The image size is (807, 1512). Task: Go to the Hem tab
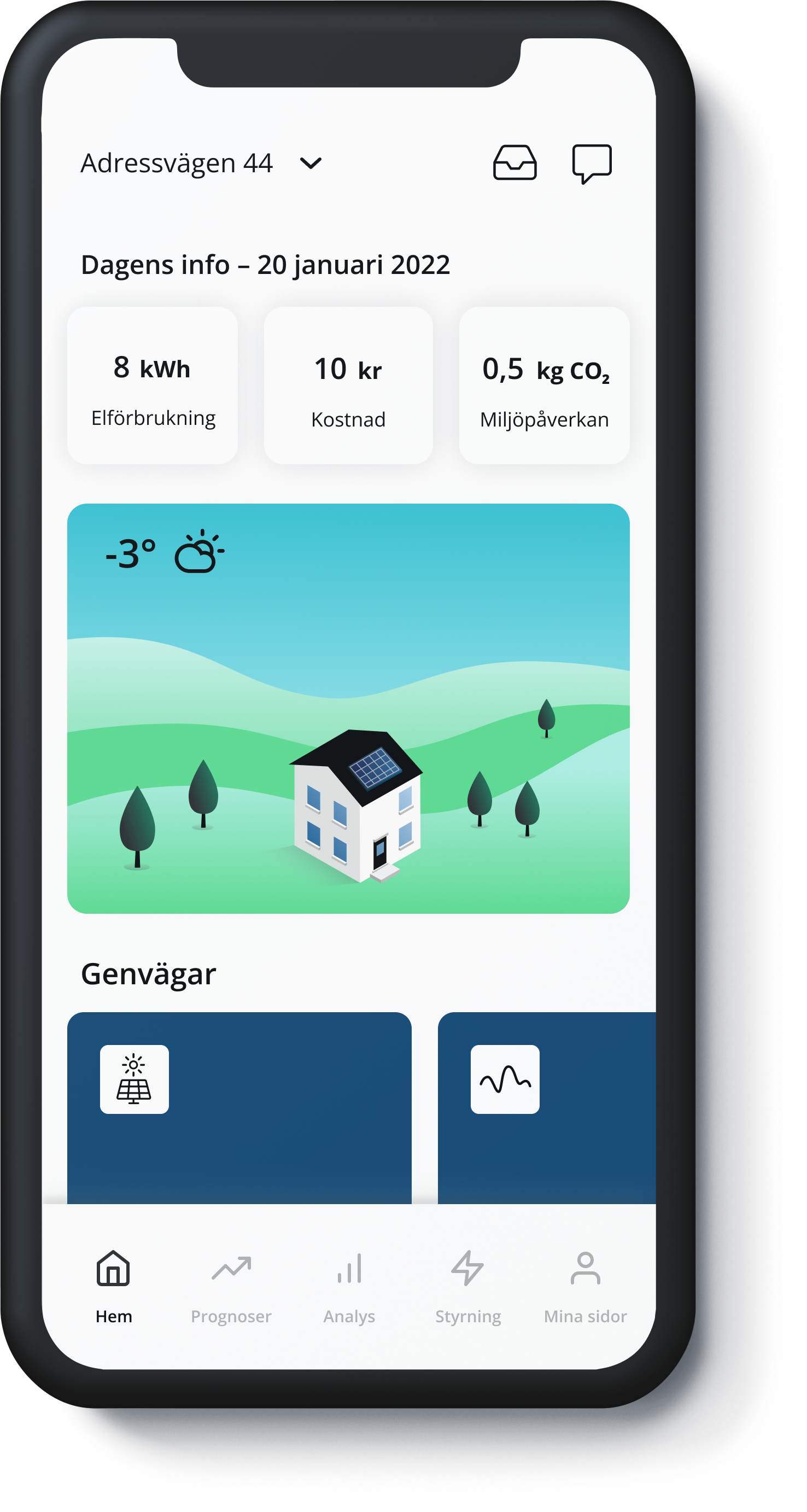pos(113,1287)
